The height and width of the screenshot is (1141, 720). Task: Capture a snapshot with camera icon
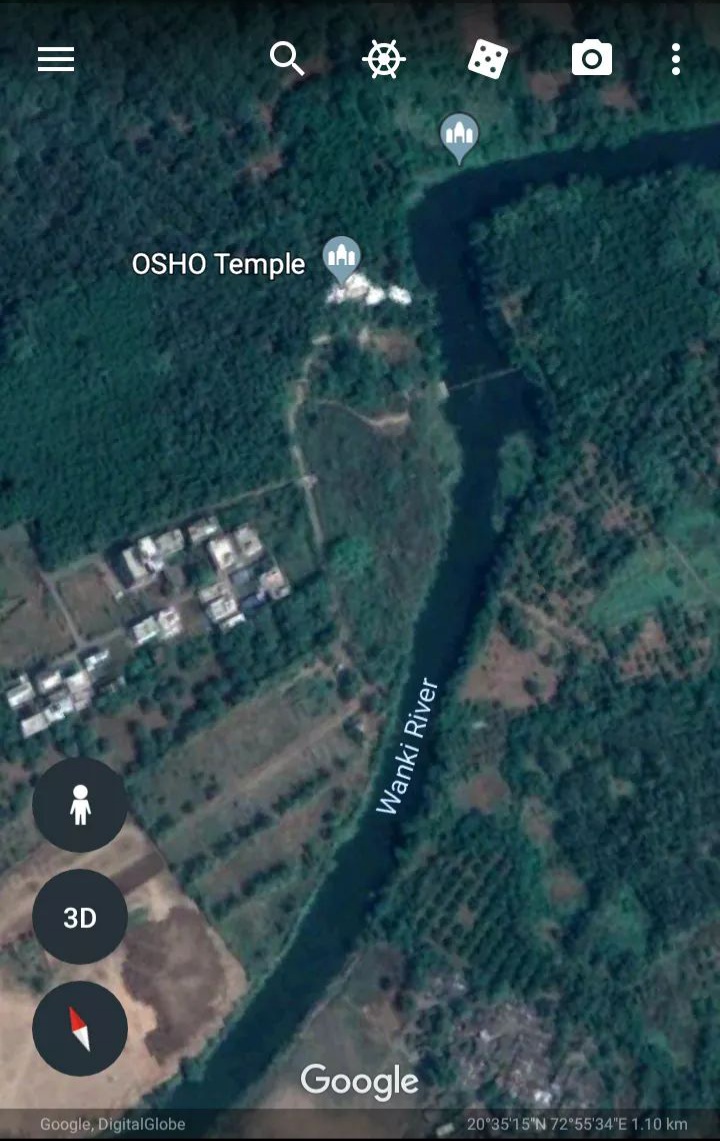[592, 60]
